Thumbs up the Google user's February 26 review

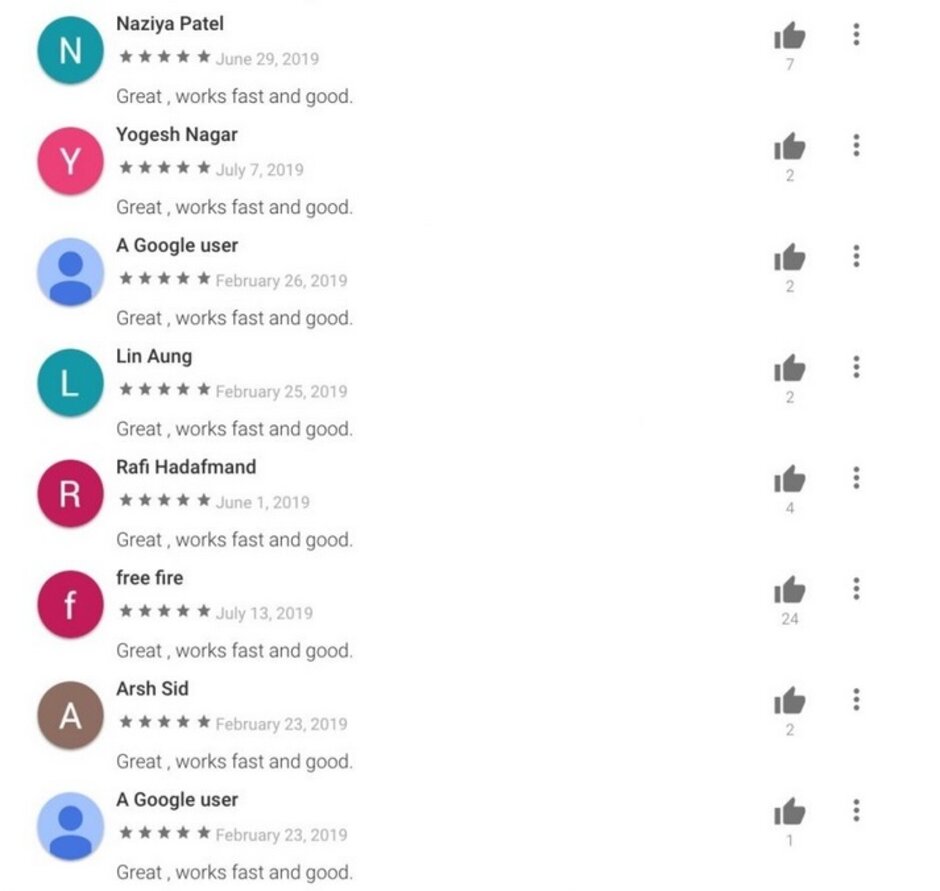click(789, 259)
